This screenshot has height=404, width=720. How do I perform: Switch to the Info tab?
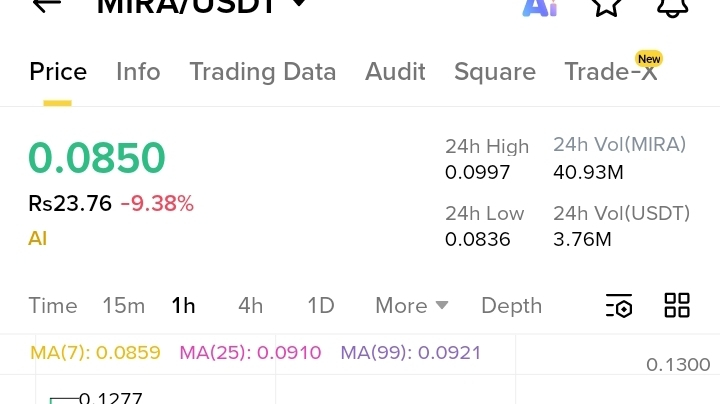(x=138, y=72)
